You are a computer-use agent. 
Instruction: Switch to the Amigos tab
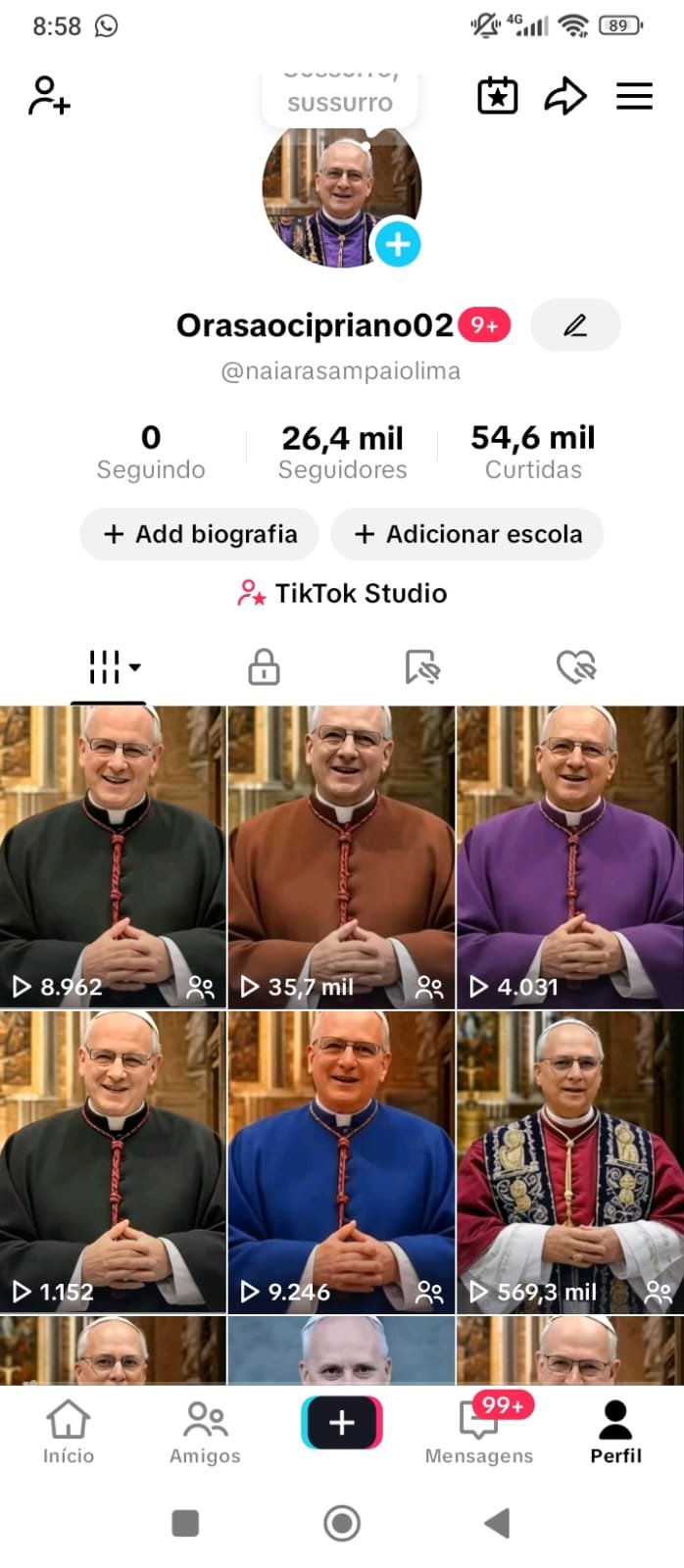tap(205, 1433)
